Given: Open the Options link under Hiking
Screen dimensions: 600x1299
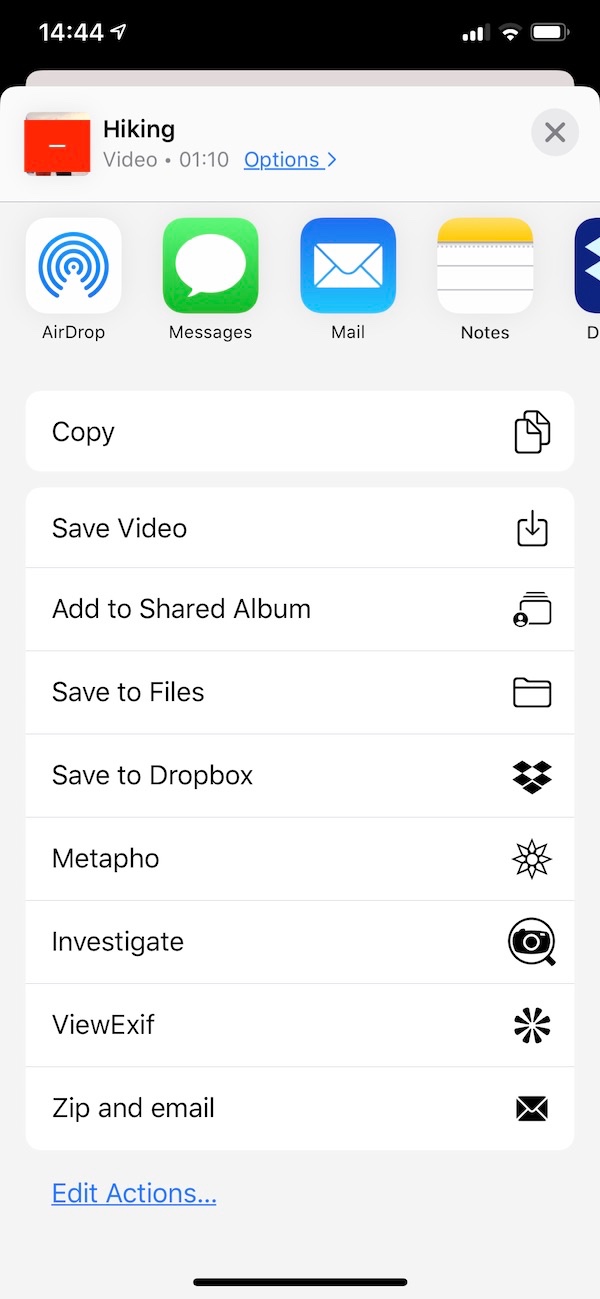Looking at the screenshot, I should click(290, 160).
